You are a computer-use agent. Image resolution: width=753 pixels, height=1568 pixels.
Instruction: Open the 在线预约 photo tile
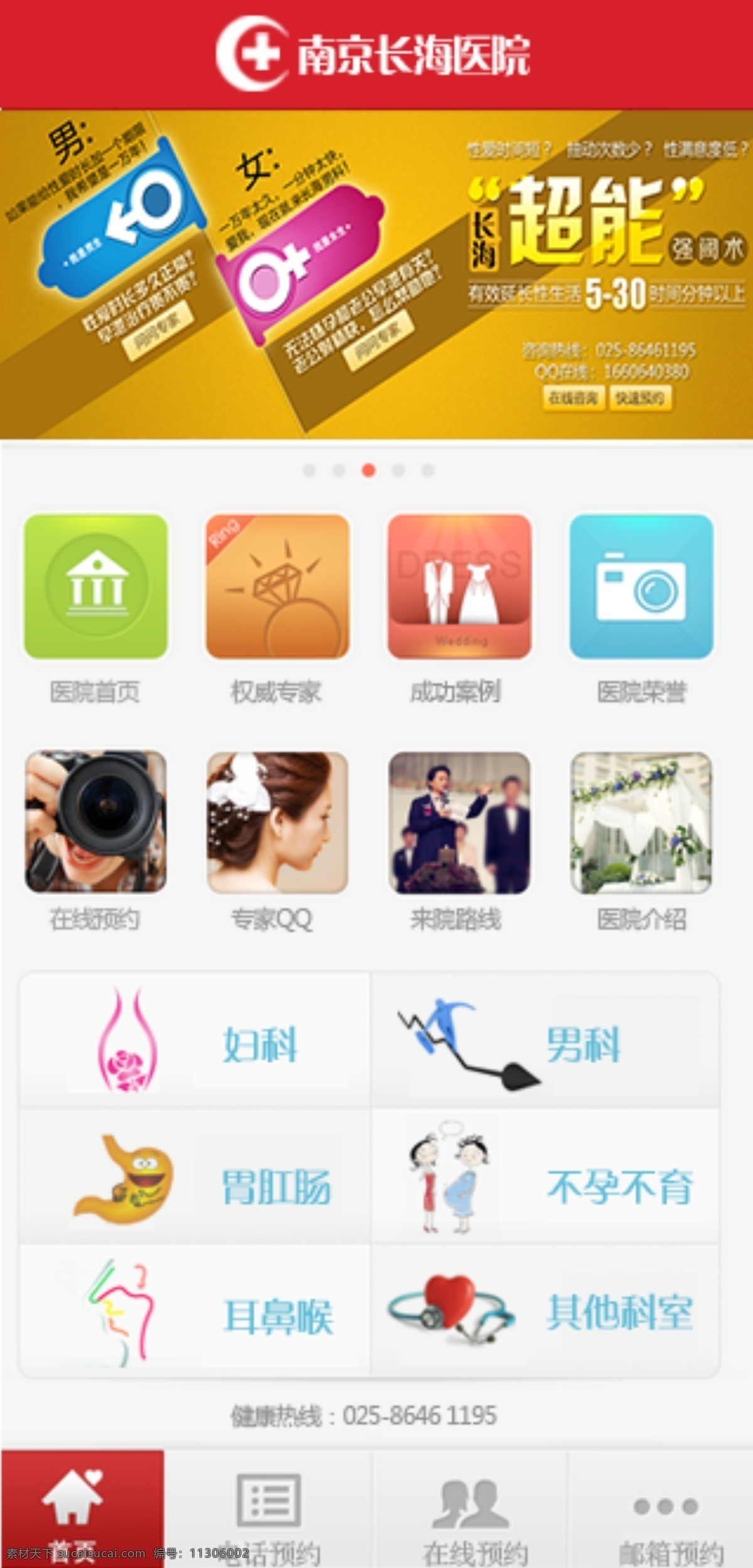(96, 822)
